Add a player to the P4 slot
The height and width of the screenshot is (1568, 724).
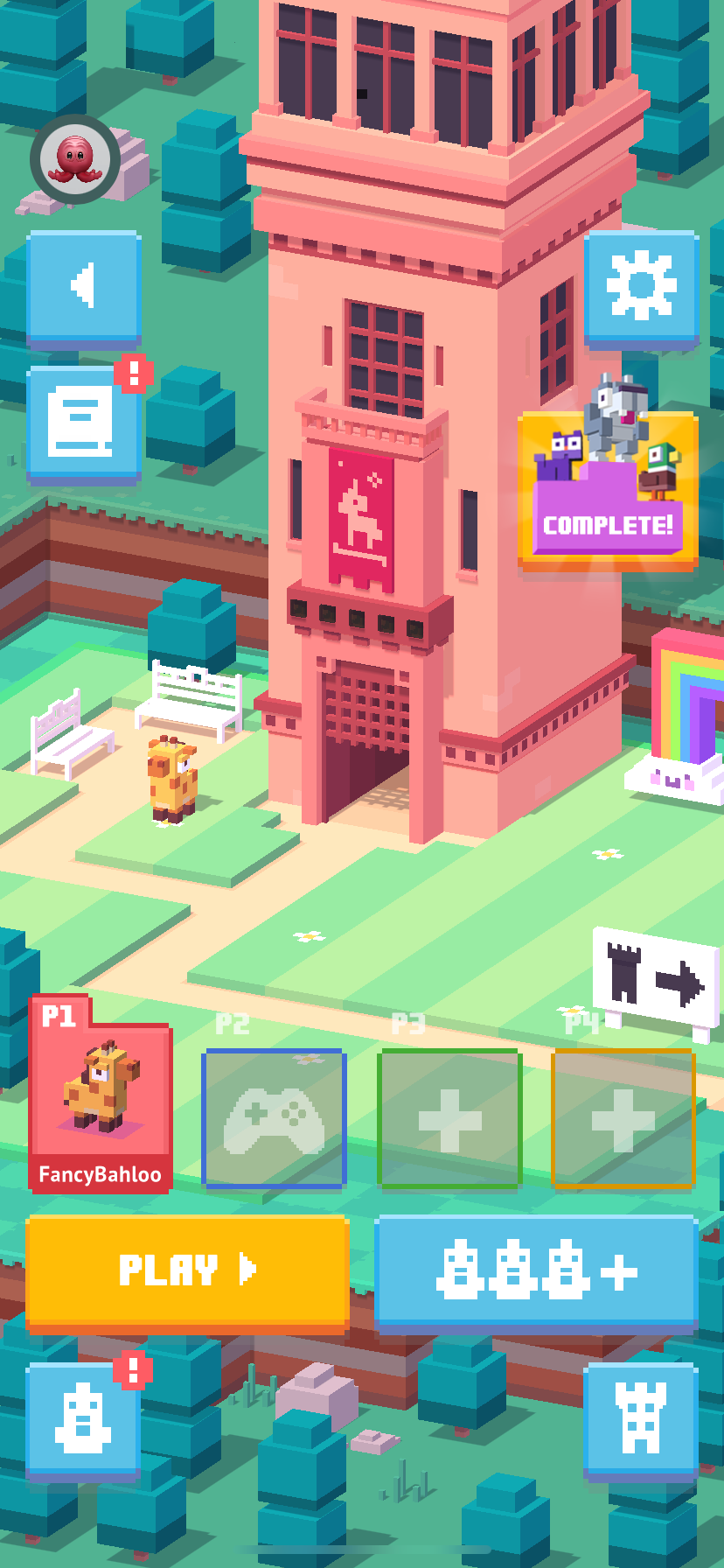(623, 1118)
